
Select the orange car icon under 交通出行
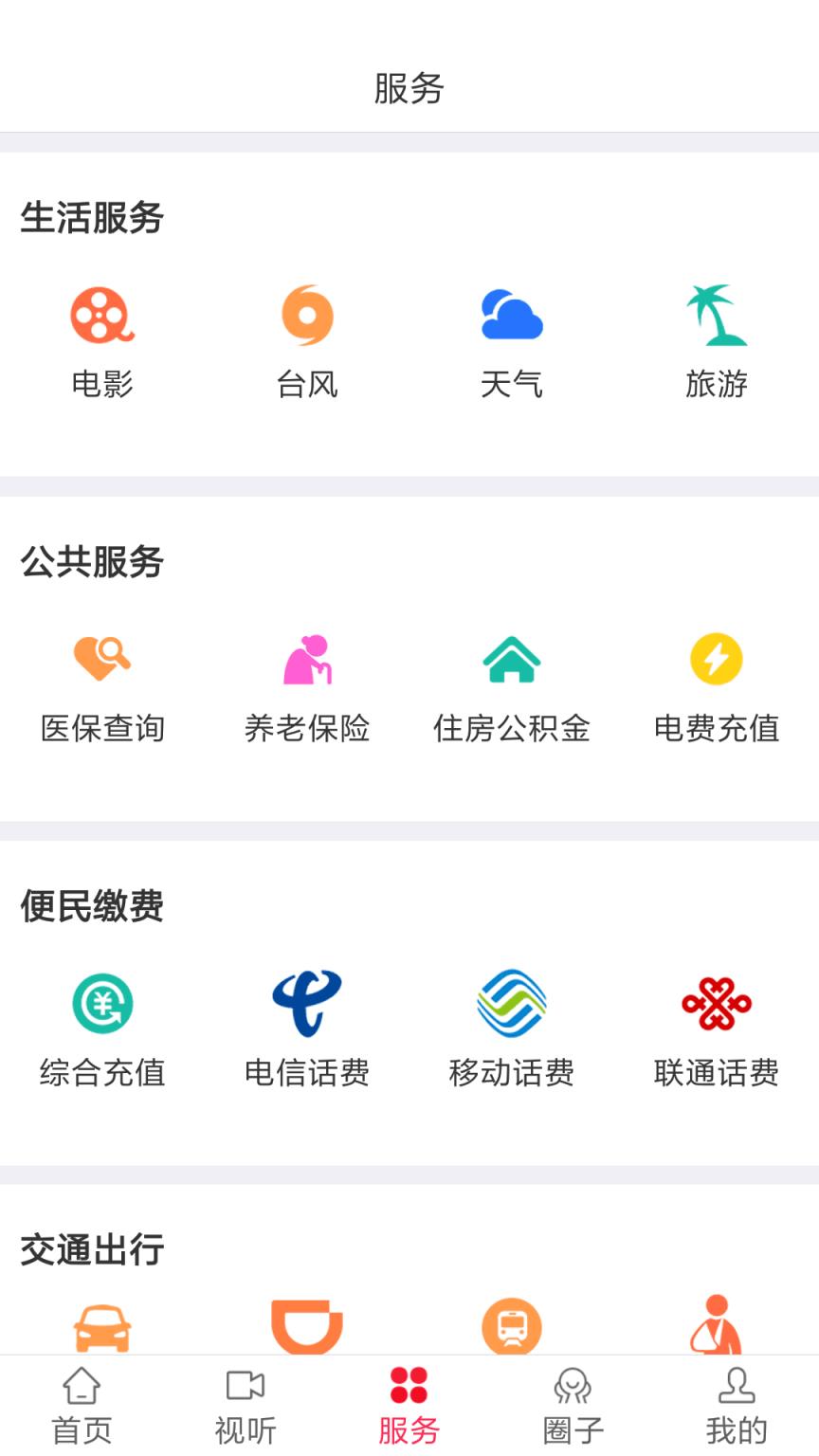pyautogui.click(x=101, y=1327)
